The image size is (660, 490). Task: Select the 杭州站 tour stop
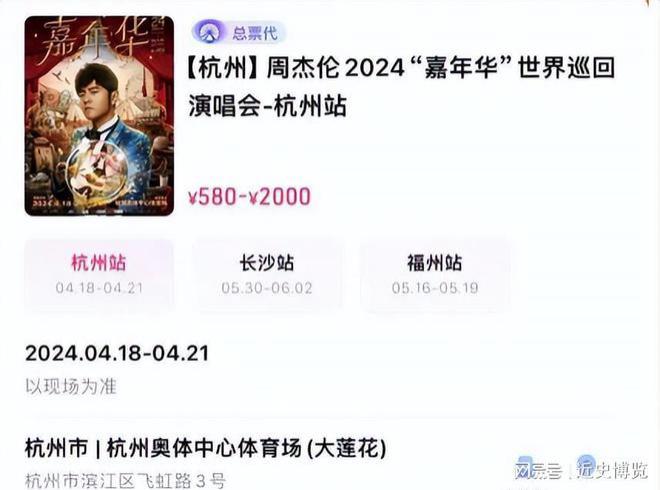(x=98, y=274)
